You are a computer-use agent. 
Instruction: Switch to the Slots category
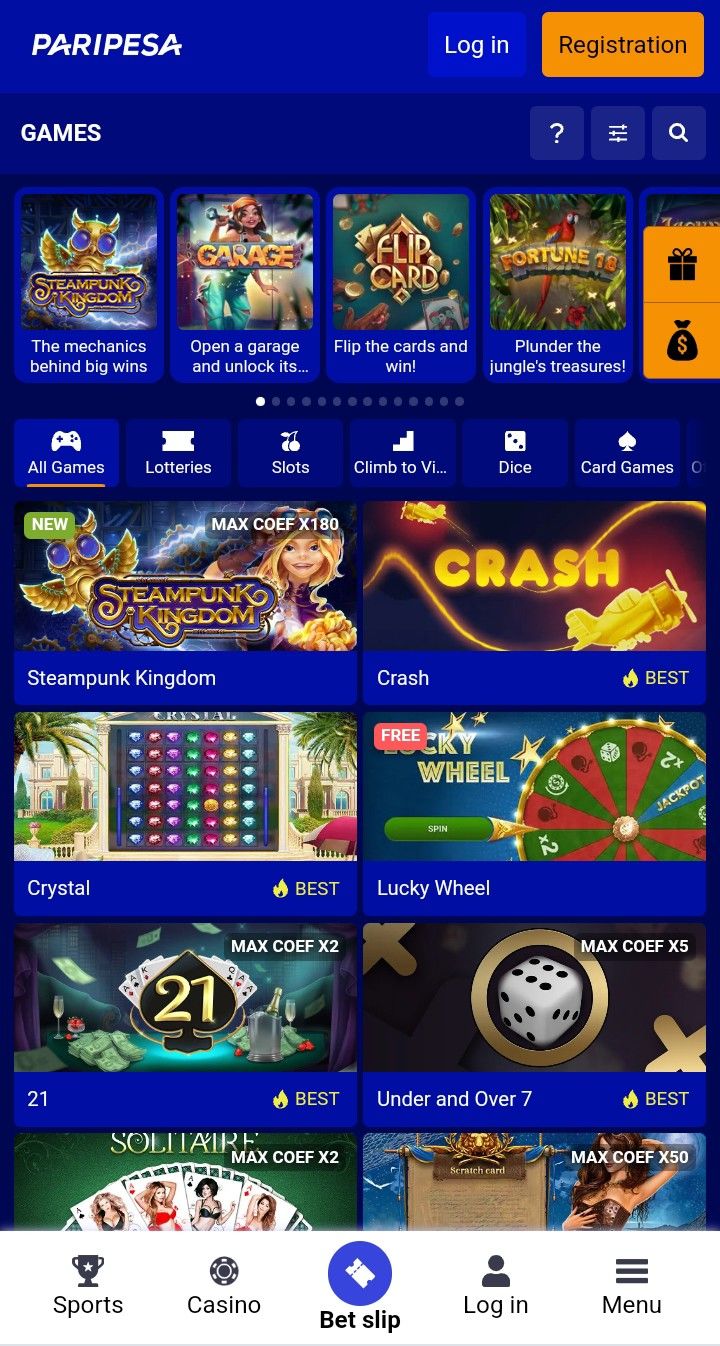pos(290,453)
